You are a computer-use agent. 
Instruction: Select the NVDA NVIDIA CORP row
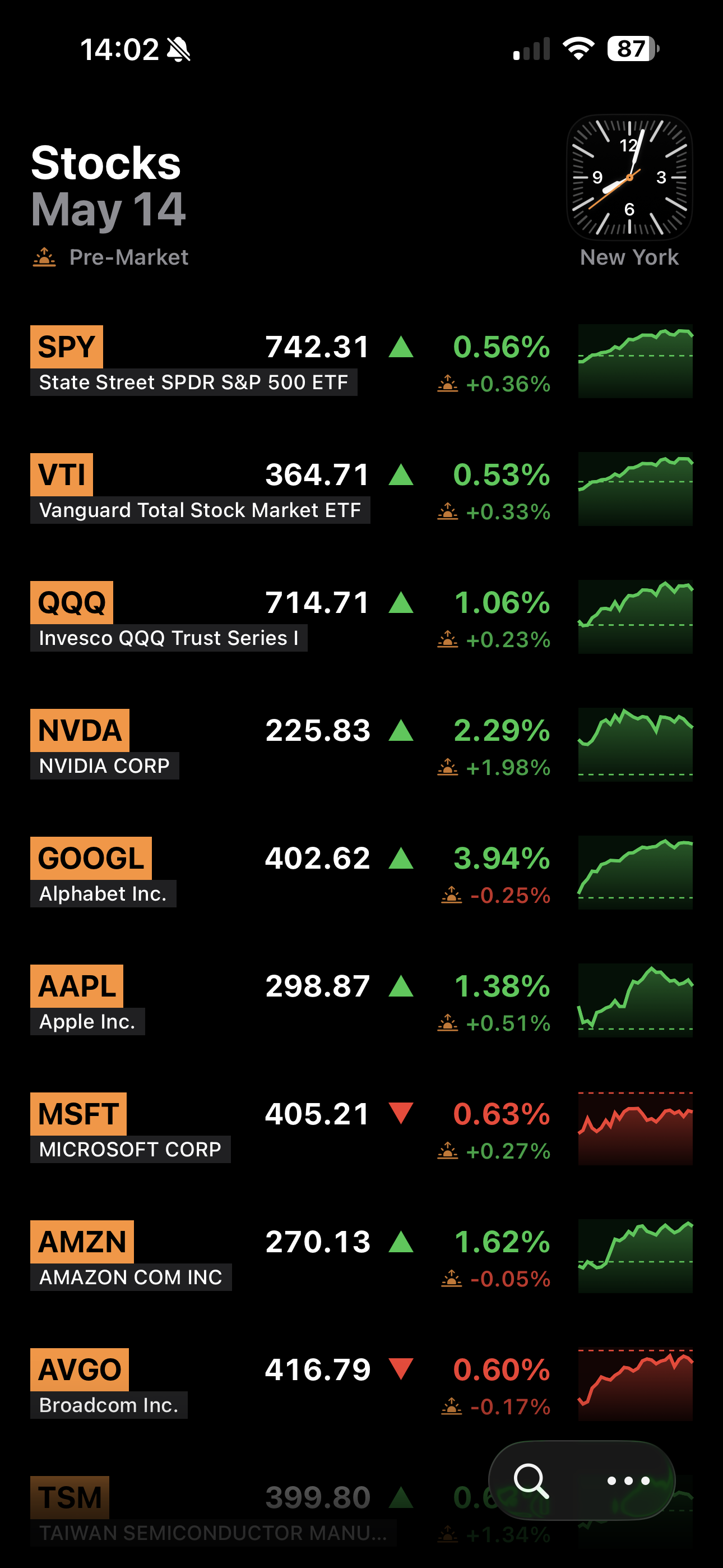click(x=361, y=744)
